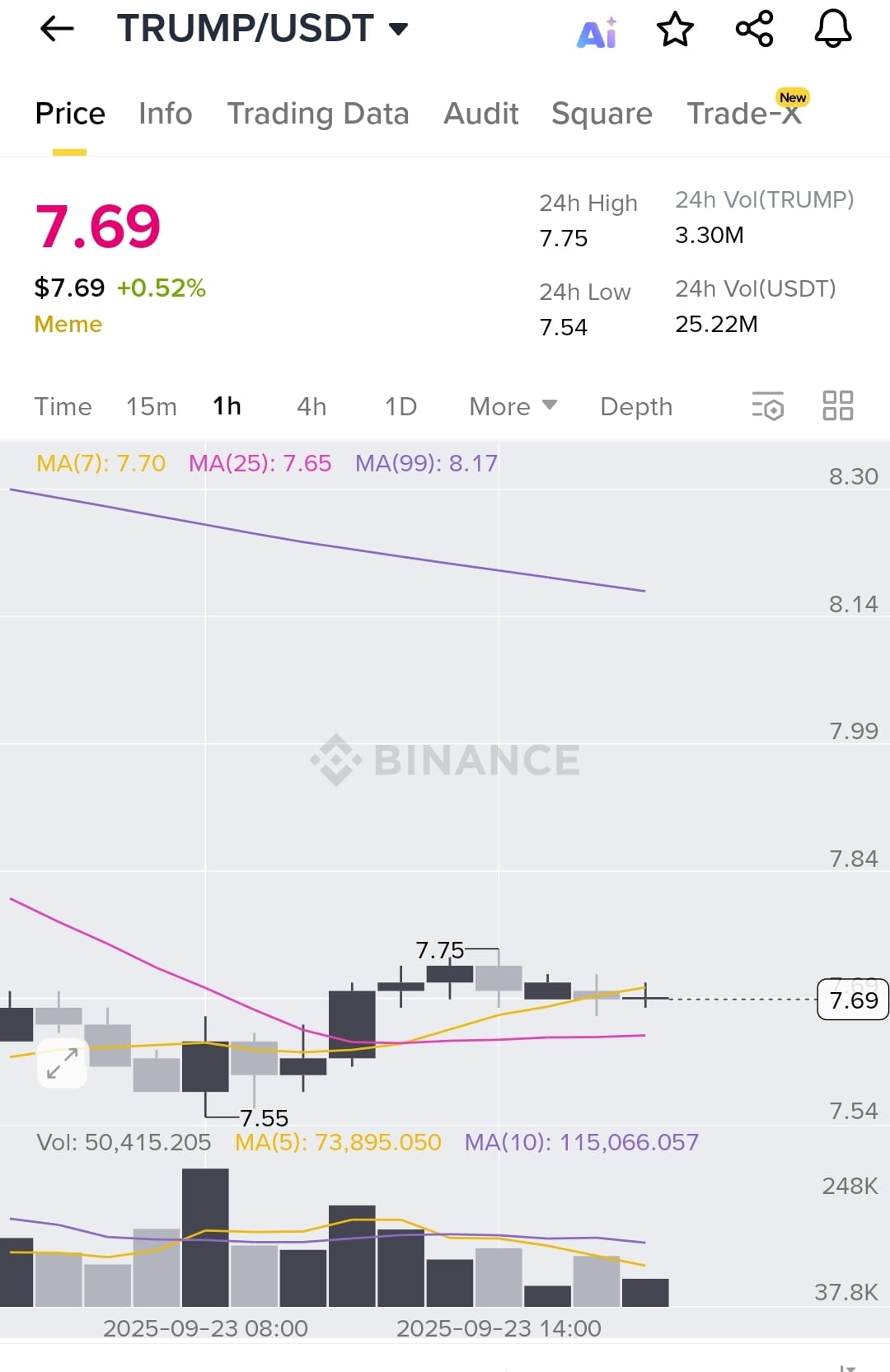Select the 15m chart interval
Viewport: 890px width, 1372px height.
pos(151,406)
